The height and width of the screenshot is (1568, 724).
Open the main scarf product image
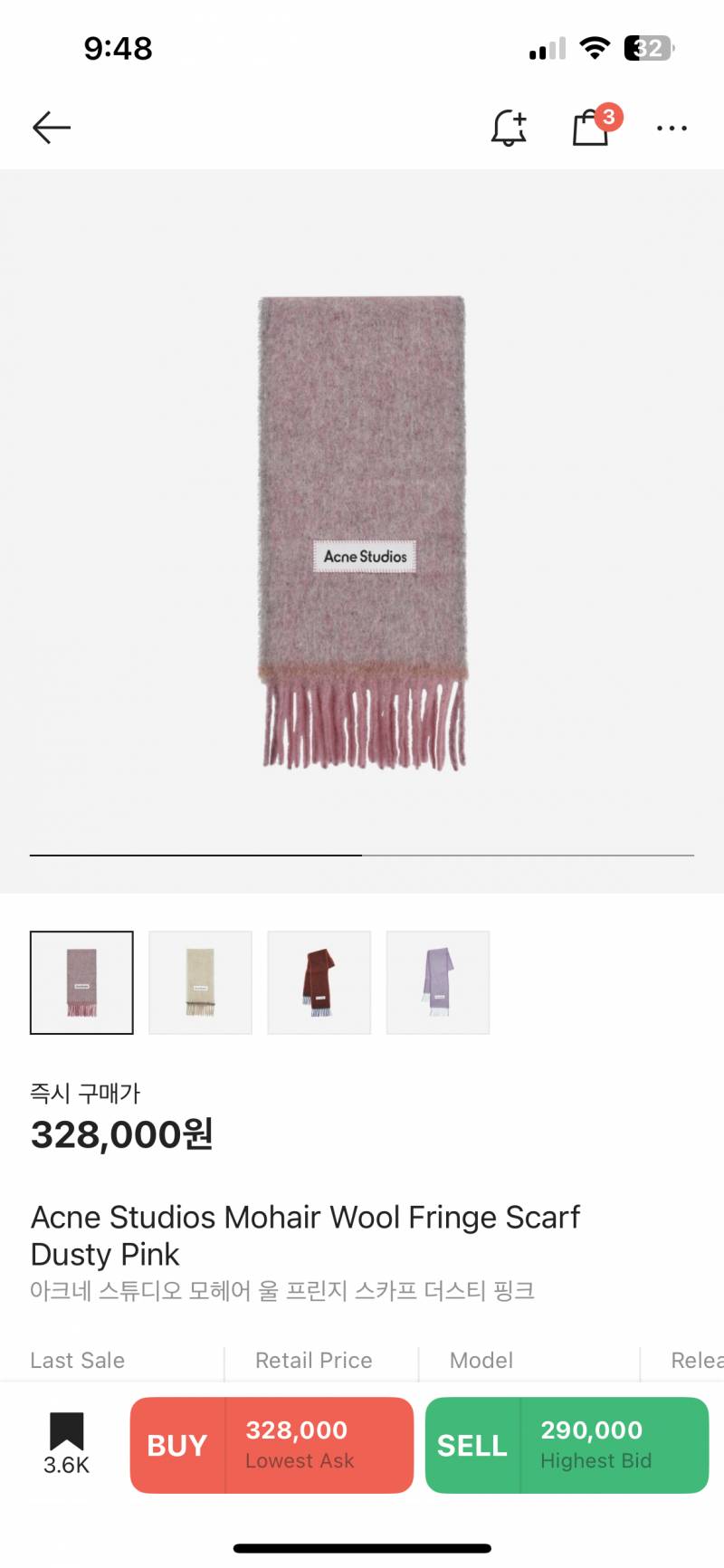(362, 532)
